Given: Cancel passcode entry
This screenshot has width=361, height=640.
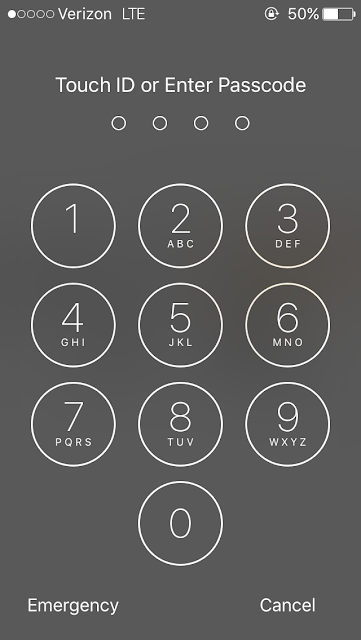Looking at the screenshot, I should 287,605.
